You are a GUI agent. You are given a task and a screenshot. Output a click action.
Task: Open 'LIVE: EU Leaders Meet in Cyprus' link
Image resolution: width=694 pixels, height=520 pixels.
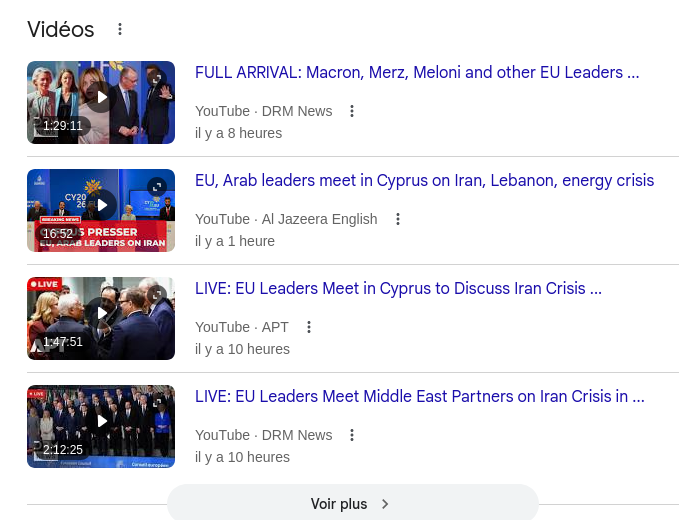[x=398, y=288]
